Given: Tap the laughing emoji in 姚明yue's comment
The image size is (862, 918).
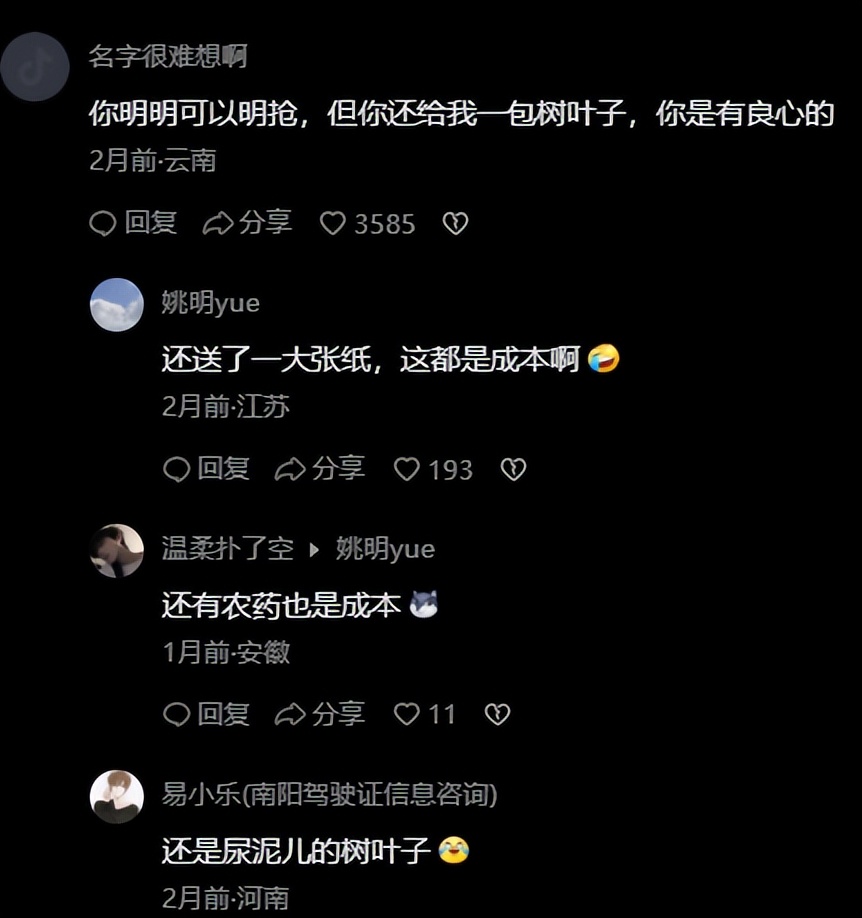Looking at the screenshot, I should pos(605,359).
